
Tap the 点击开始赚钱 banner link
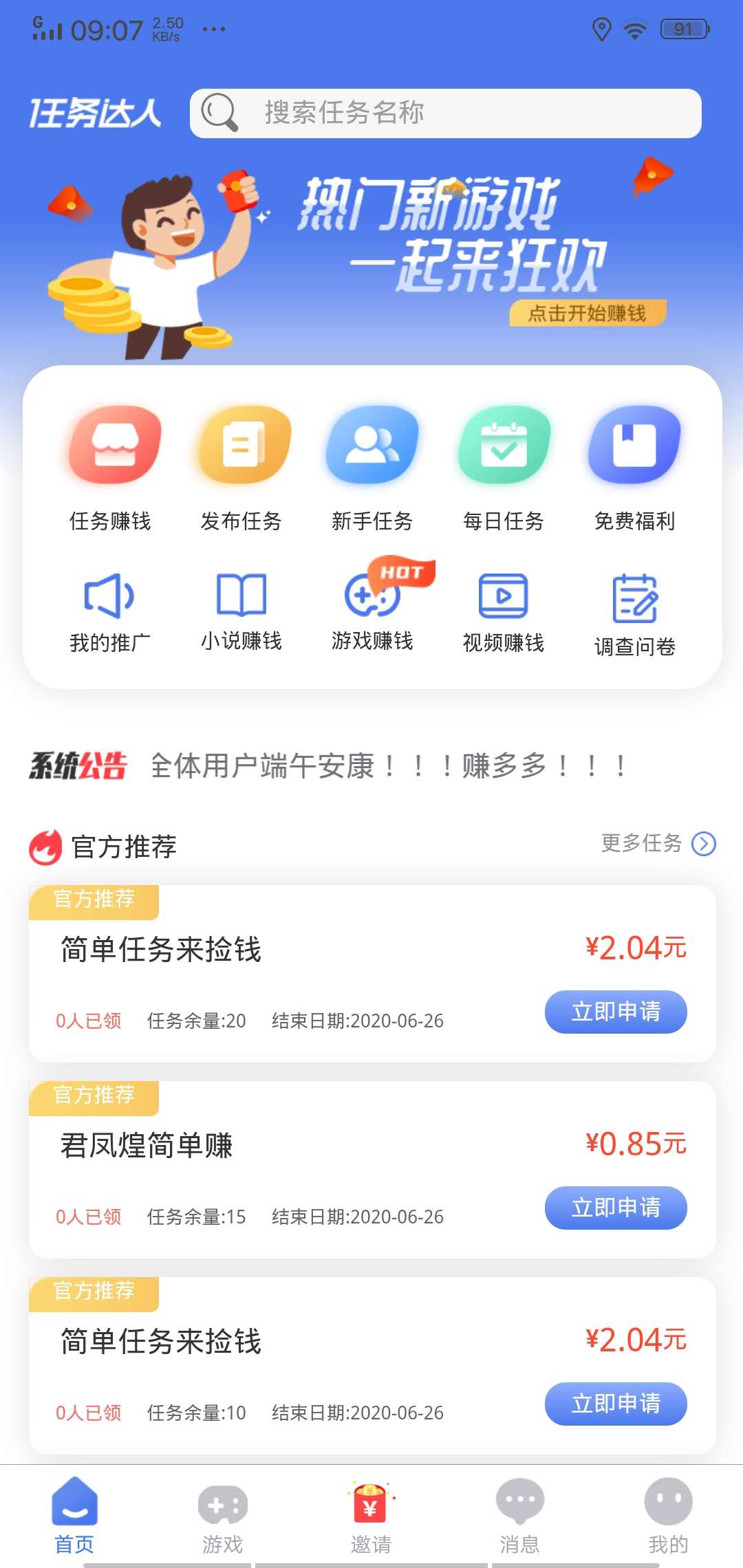pyautogui.click(x=586, y=314)
